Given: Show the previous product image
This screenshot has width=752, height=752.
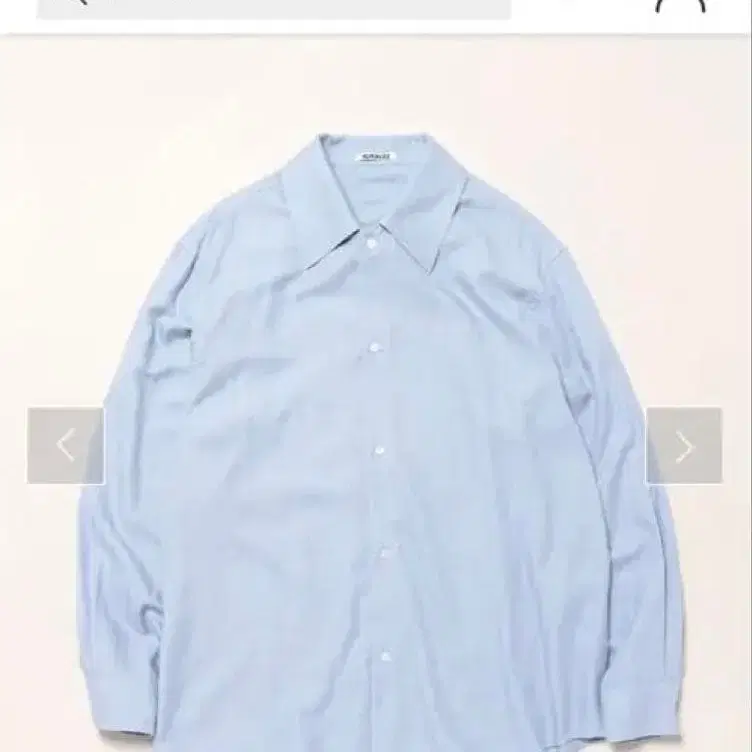Looking at the screenshot, I should [66, 446].
